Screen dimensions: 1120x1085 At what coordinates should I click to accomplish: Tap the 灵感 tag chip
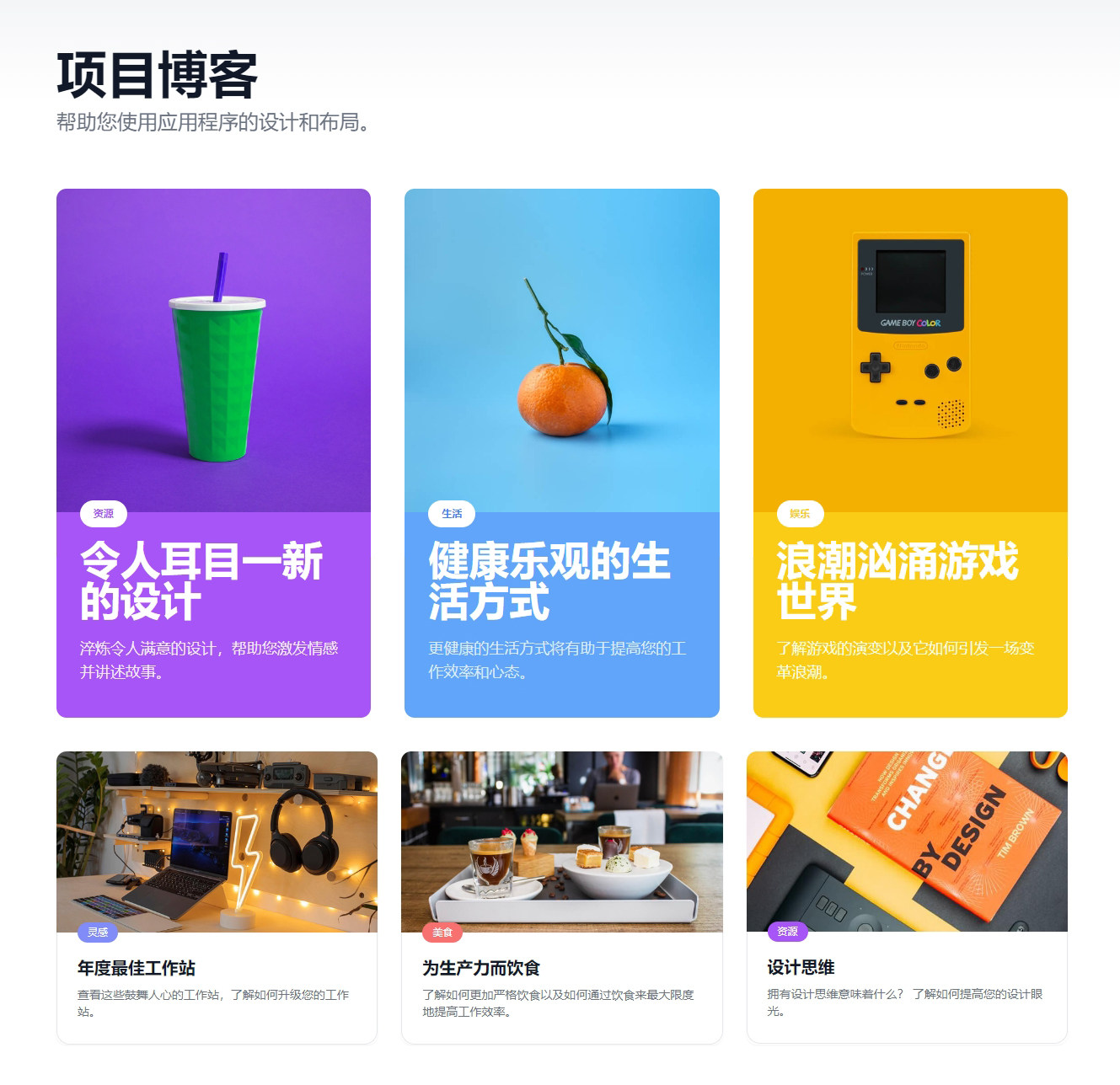click(98, 932)
